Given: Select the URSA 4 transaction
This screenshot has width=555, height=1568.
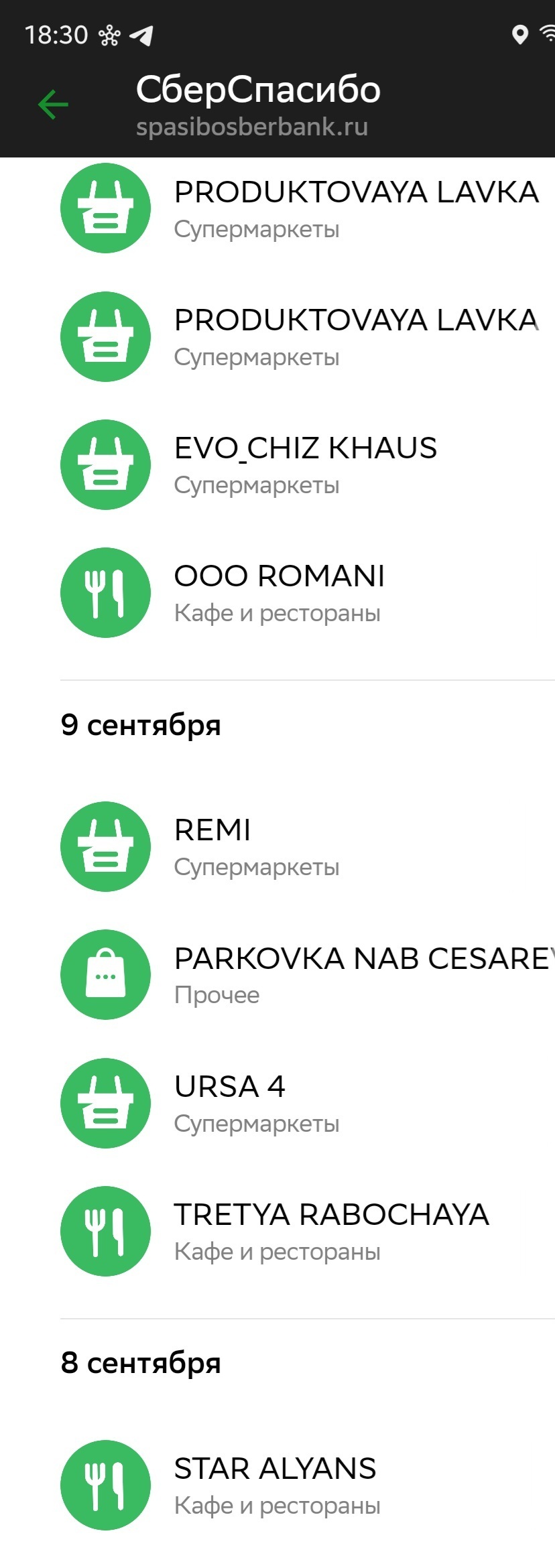Looking at the screenshot, I should click(x=257, y=1102).
